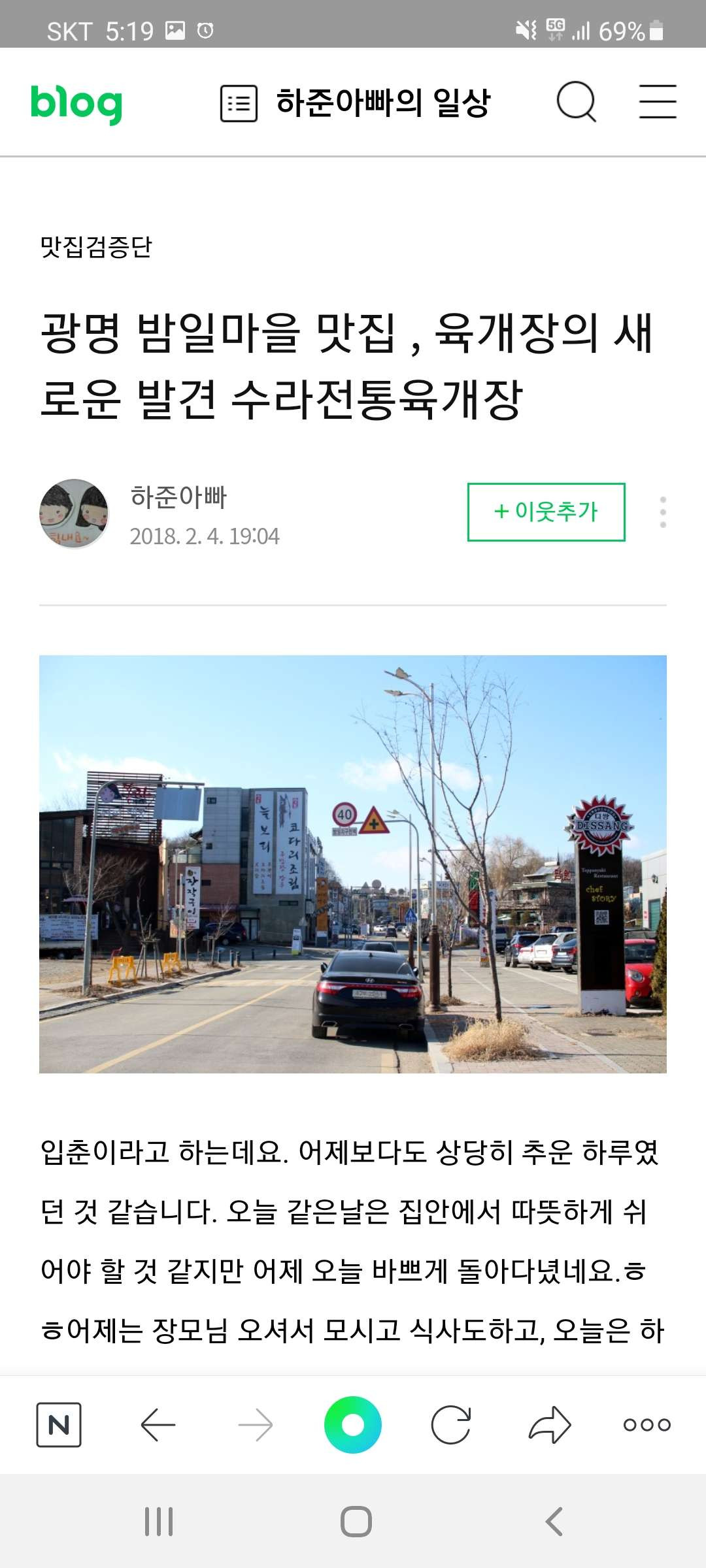View 하준아빠's profile picture
Image resolution: width=706 pixels, height=1568 pixels.
(x=74, y=514)
